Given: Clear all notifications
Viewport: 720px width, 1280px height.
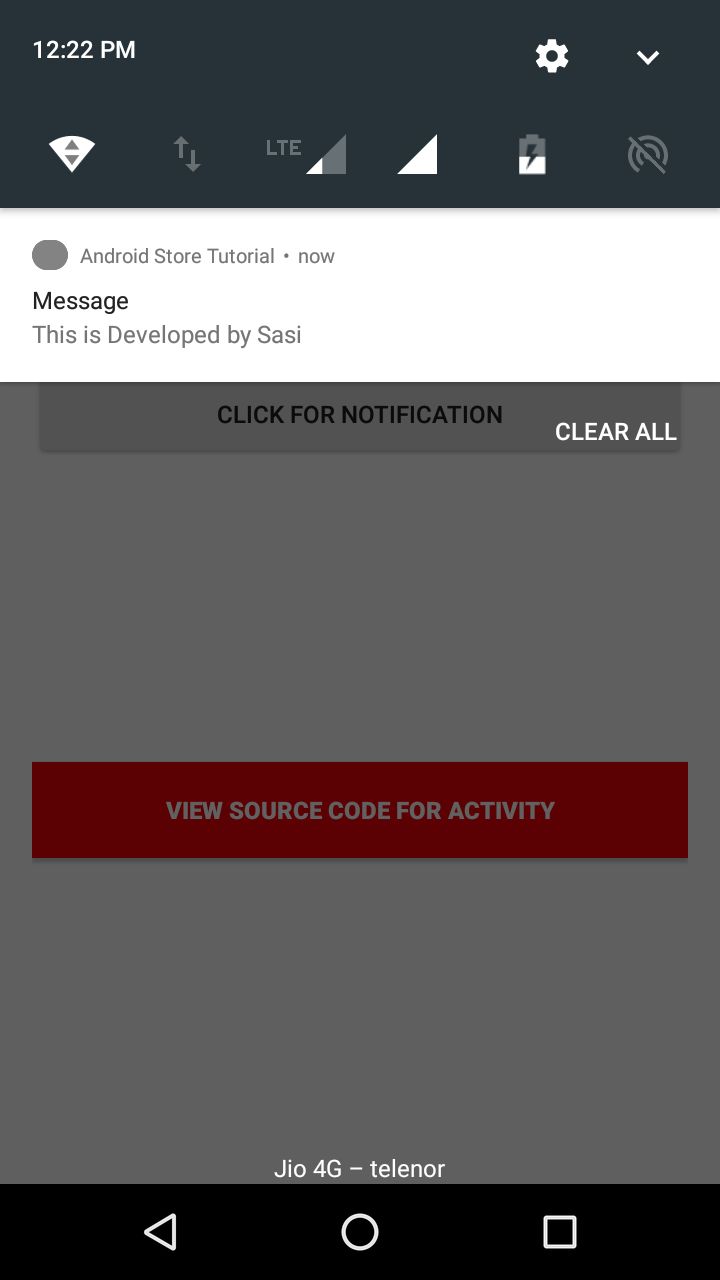Looking at the screenshot, I should [616, 432].
